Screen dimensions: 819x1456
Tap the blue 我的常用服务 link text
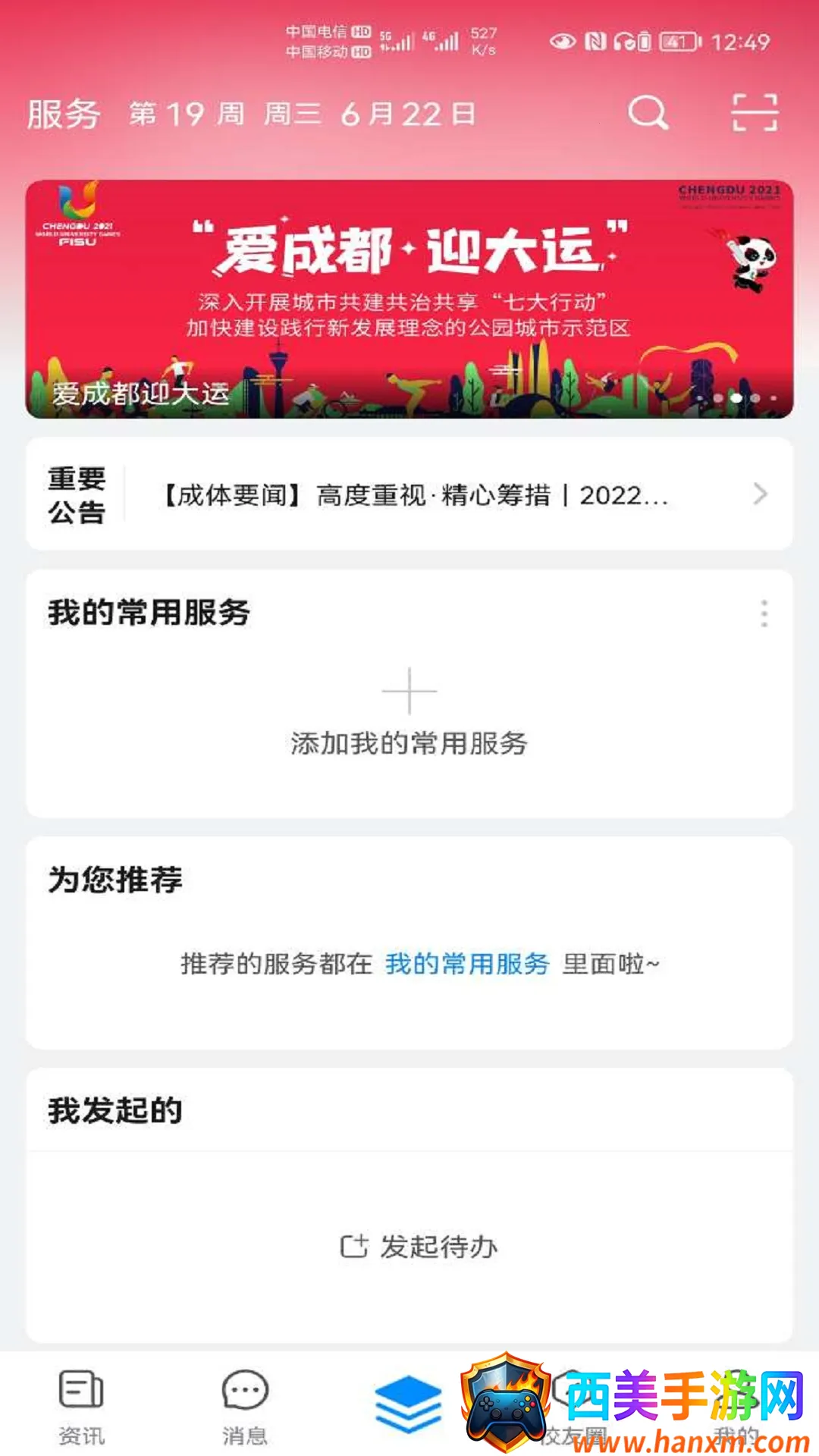click(x=467, y=963)
